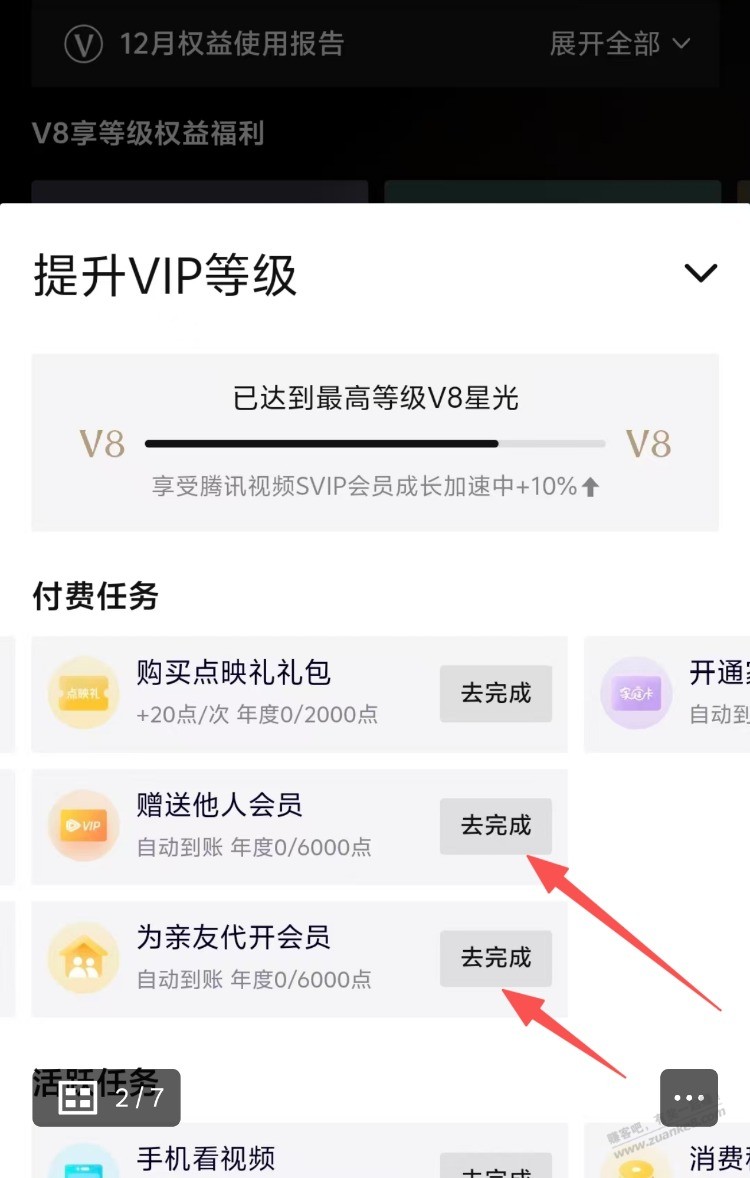This screenshot has width=750, height=1178.
Task: Tap 去完成 for 赠送他人会员
Action: pyautogui.click(x=496, y=826)
